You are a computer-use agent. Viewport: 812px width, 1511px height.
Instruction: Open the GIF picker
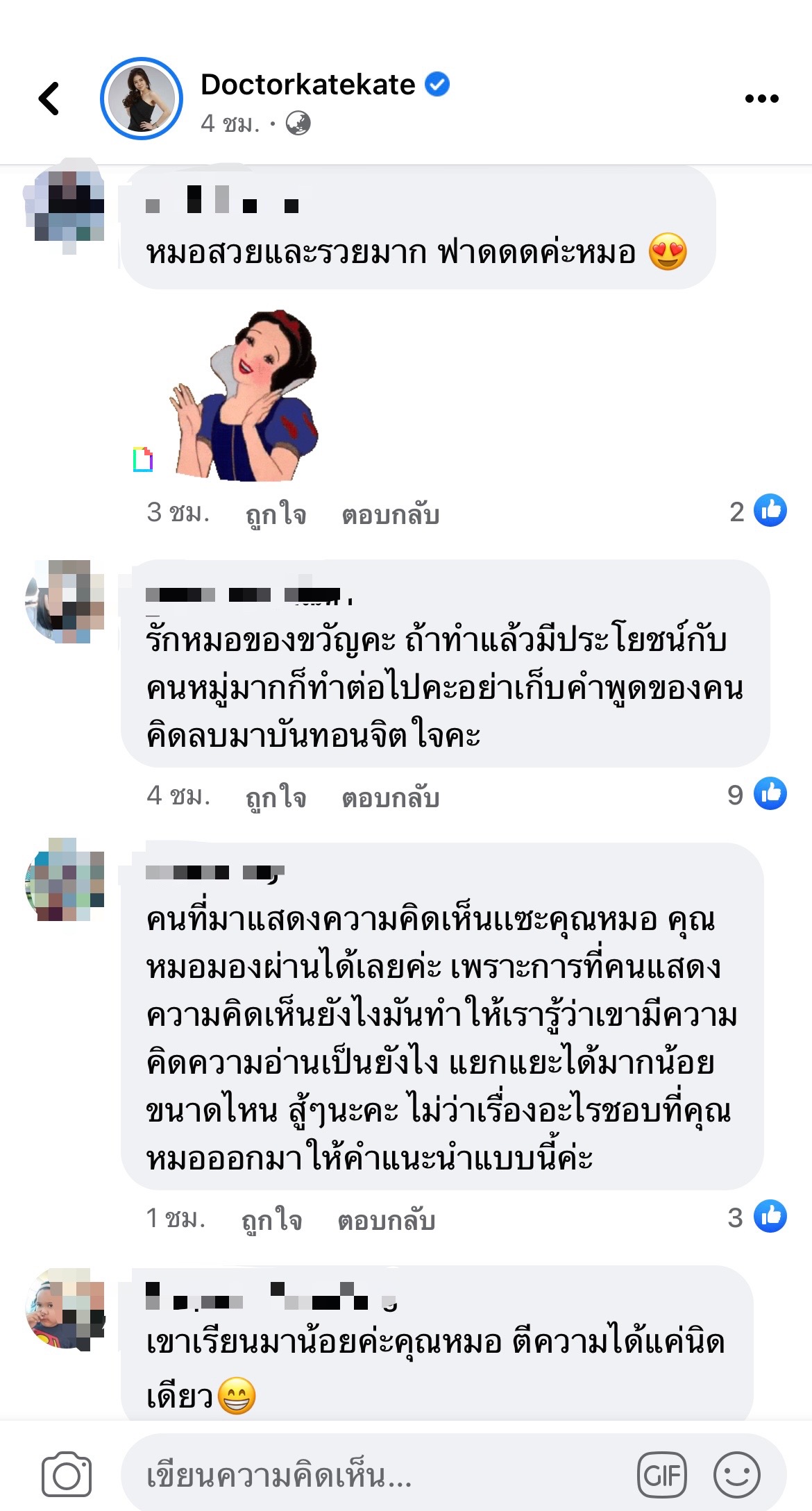click(661, 1474)
